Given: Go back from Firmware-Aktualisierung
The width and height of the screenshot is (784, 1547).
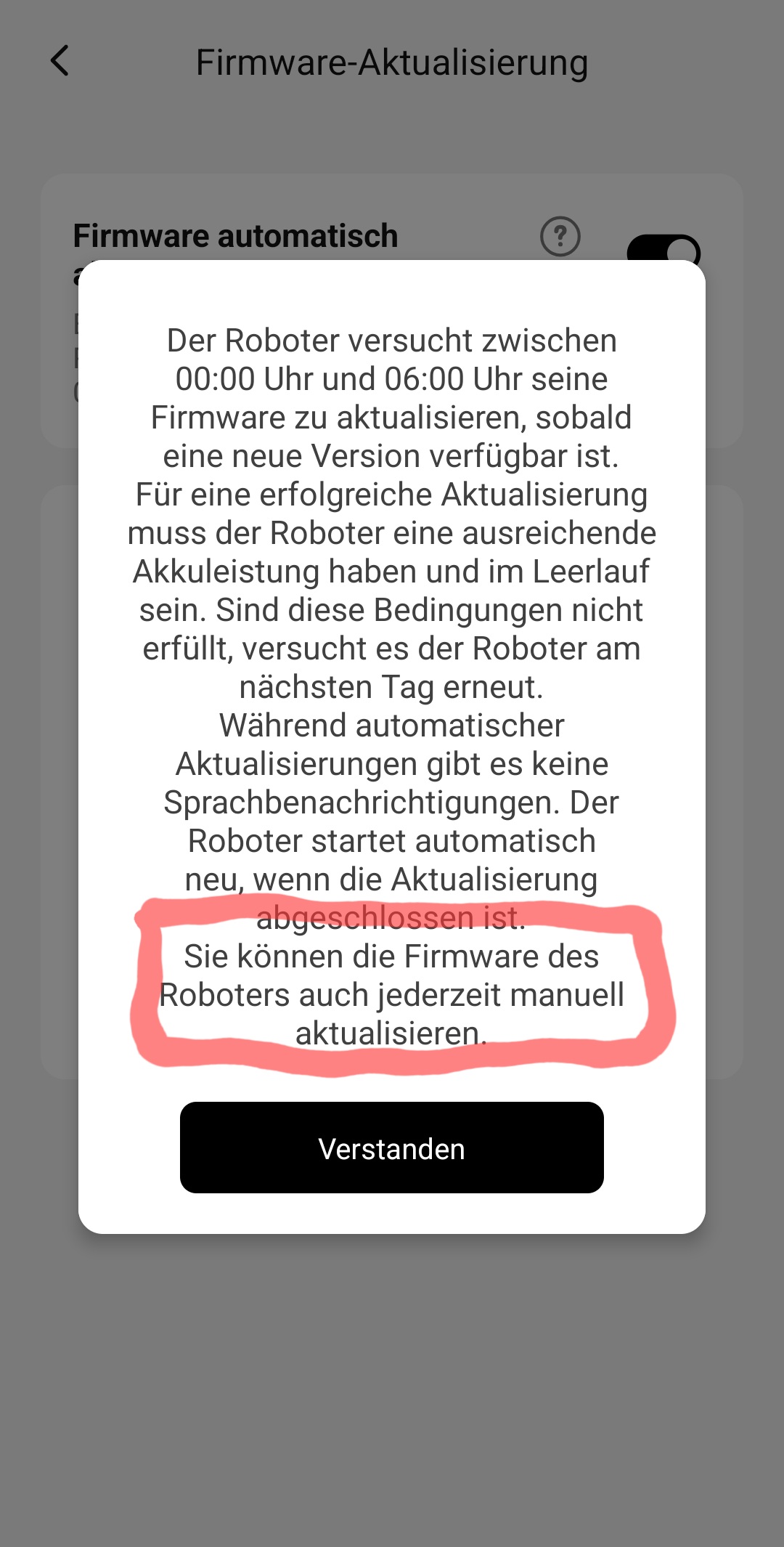Looking at the screenshot, I should click(x=60, y=61).
